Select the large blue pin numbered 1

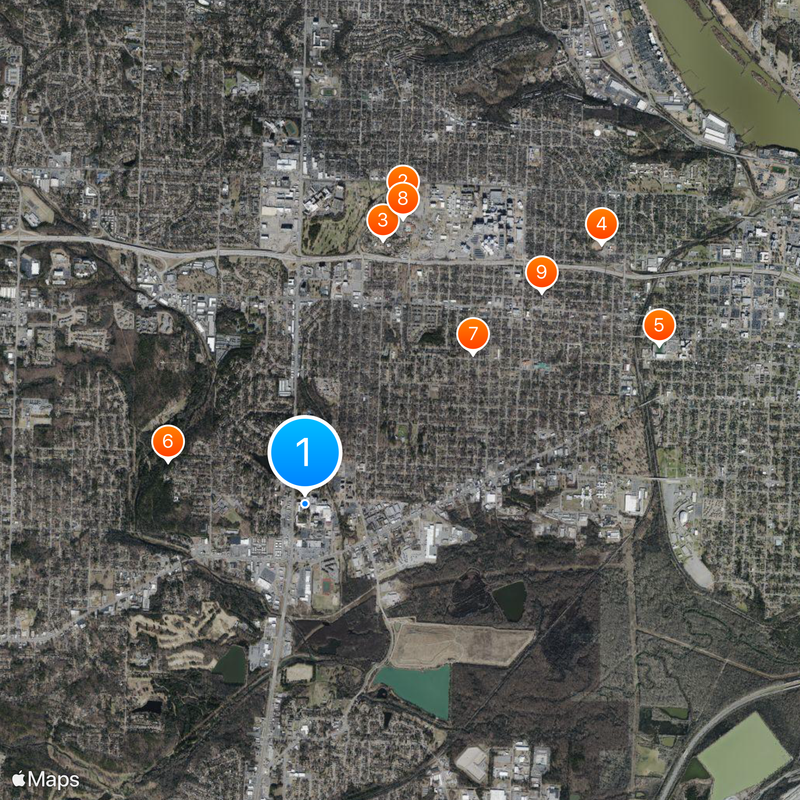[x=305, y=452]
